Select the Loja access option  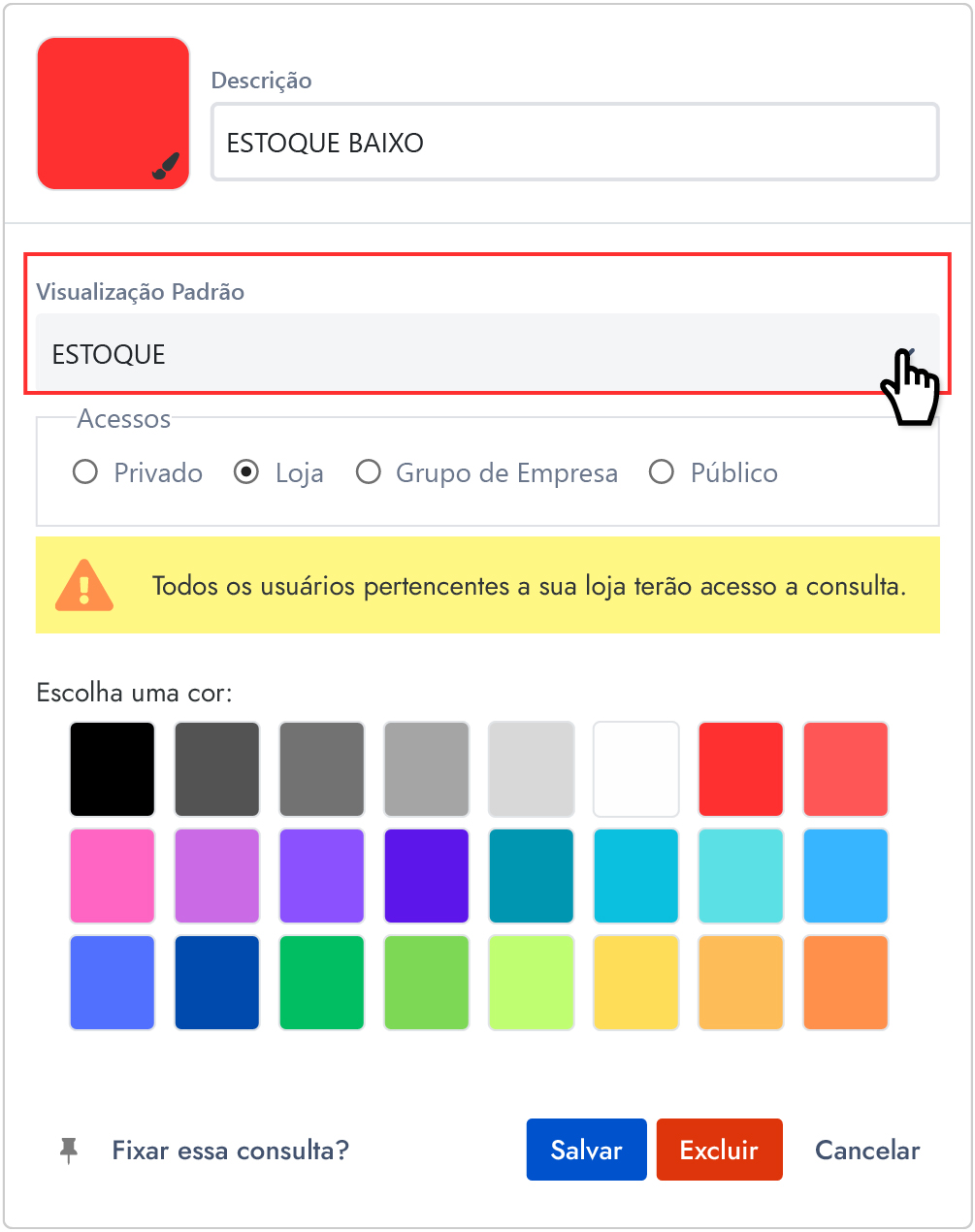coord(247,472)
